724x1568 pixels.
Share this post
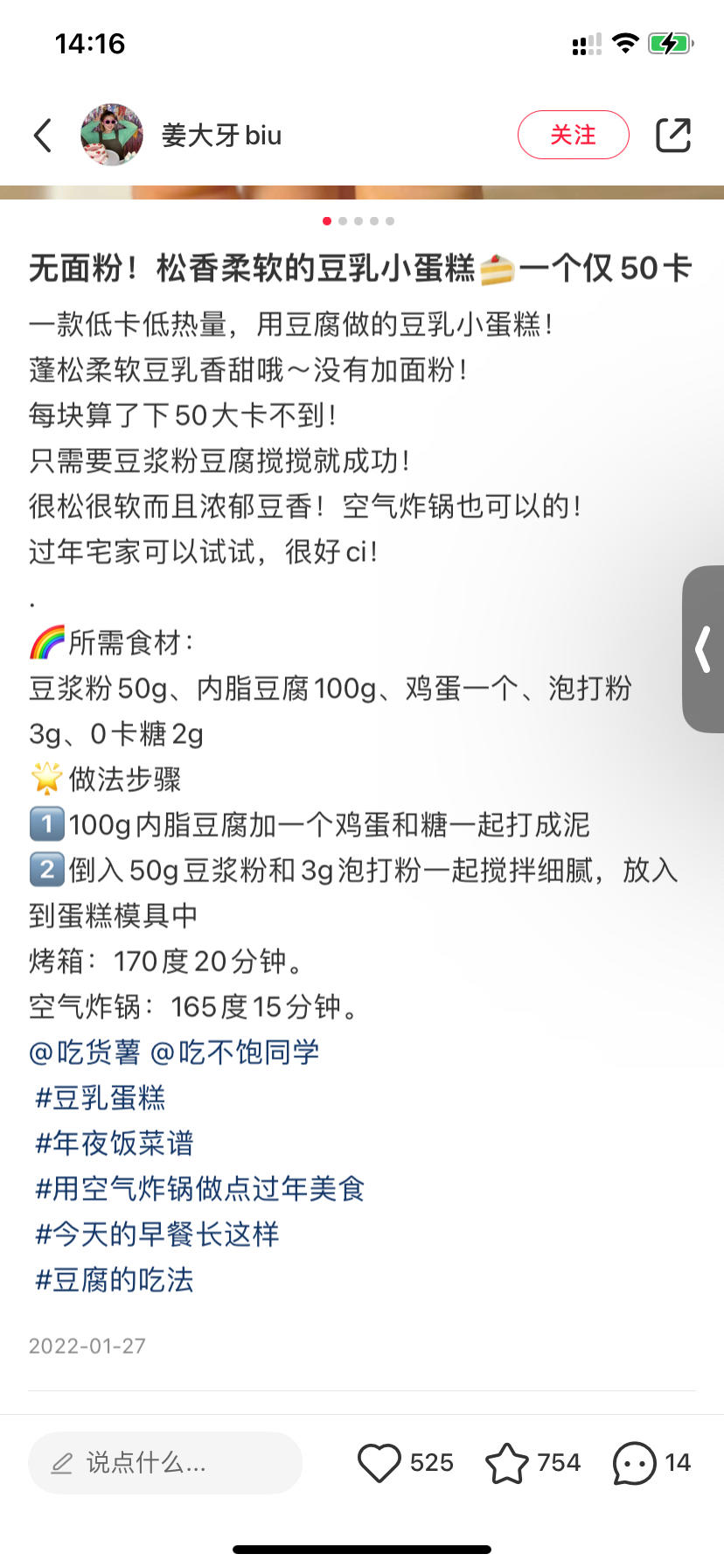click(672, 135)
